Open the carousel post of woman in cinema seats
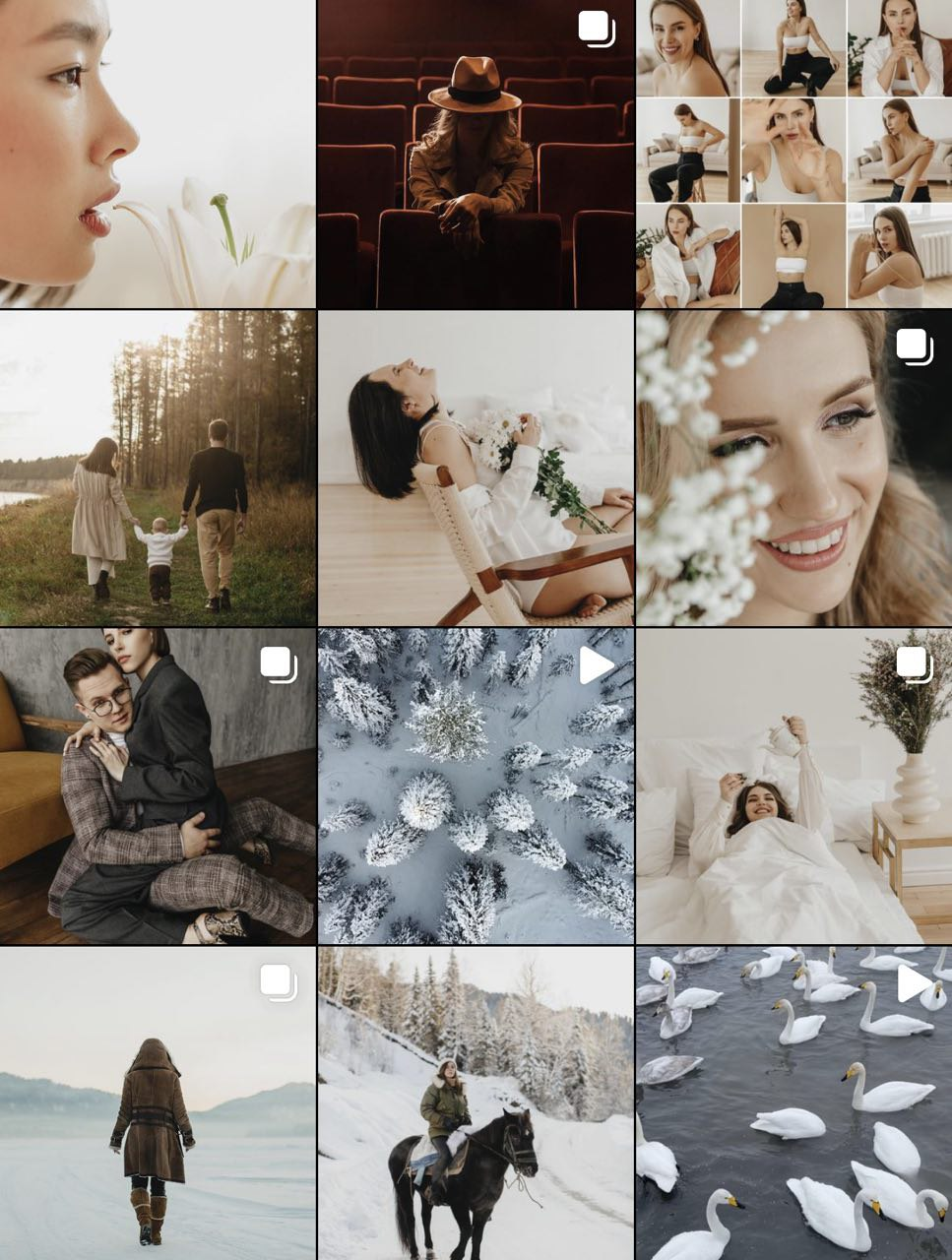The image size is (952, 1260). [476, 154]
